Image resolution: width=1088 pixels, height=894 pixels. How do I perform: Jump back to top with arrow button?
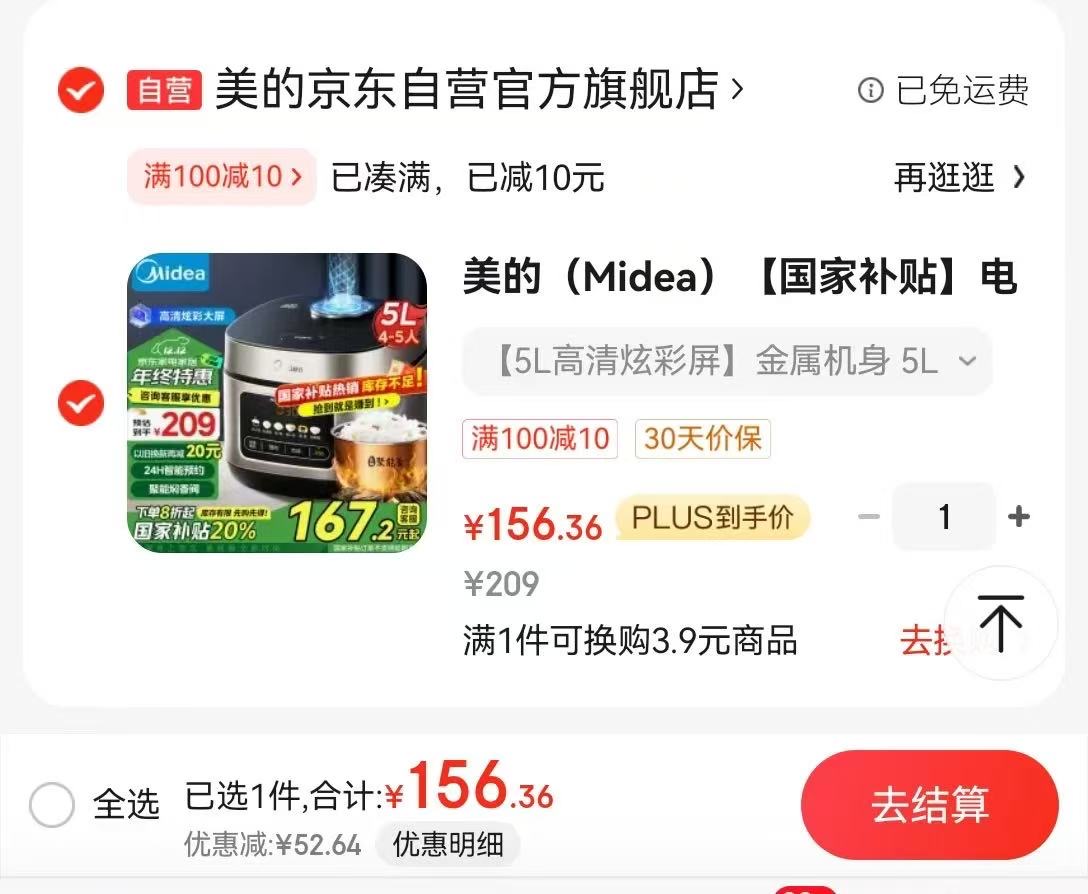tap(1000, 623)
